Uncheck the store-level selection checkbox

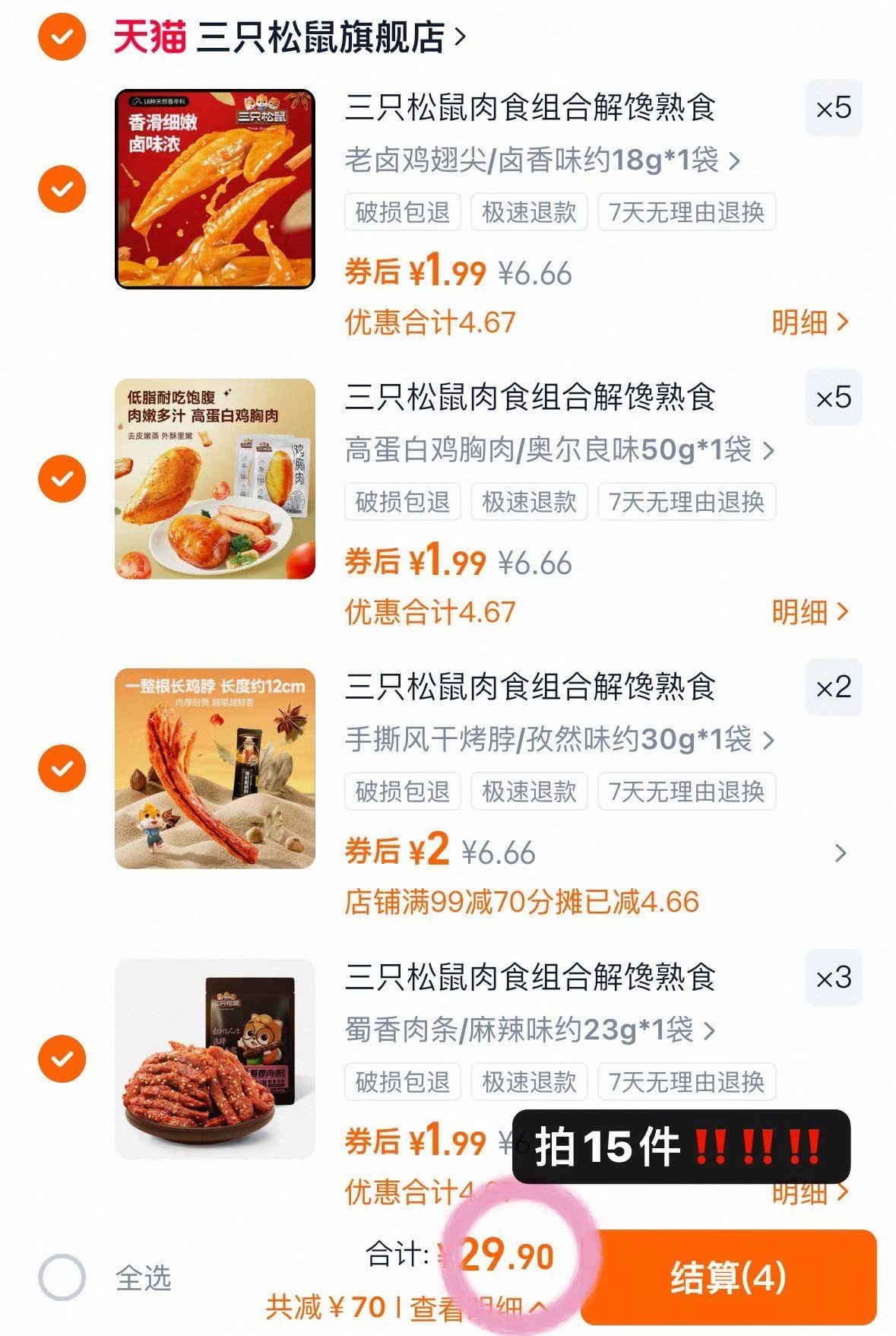tap(62, 34)
